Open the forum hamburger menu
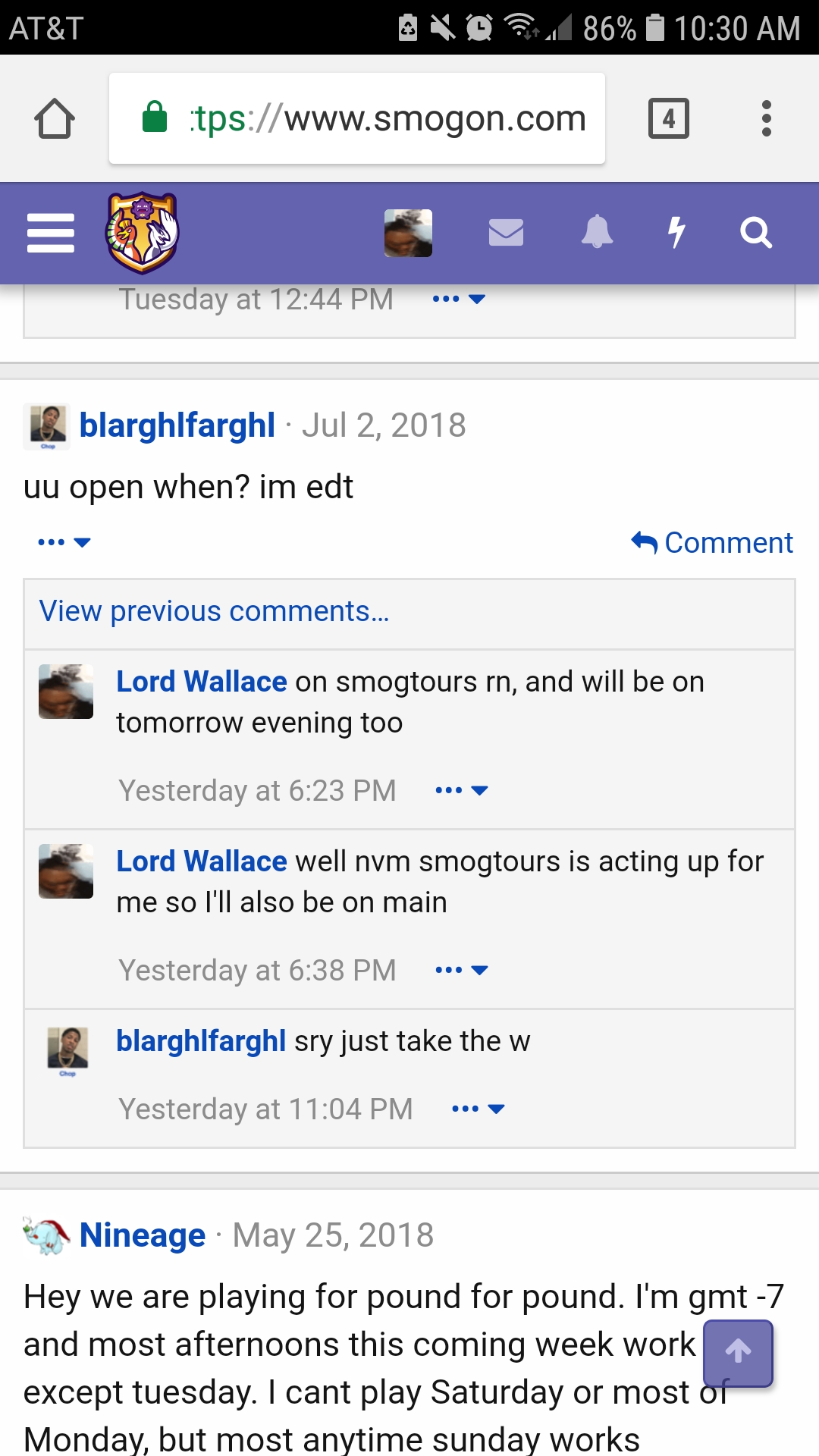Viewport: 819px width, 1456px height. pos(51,233)
